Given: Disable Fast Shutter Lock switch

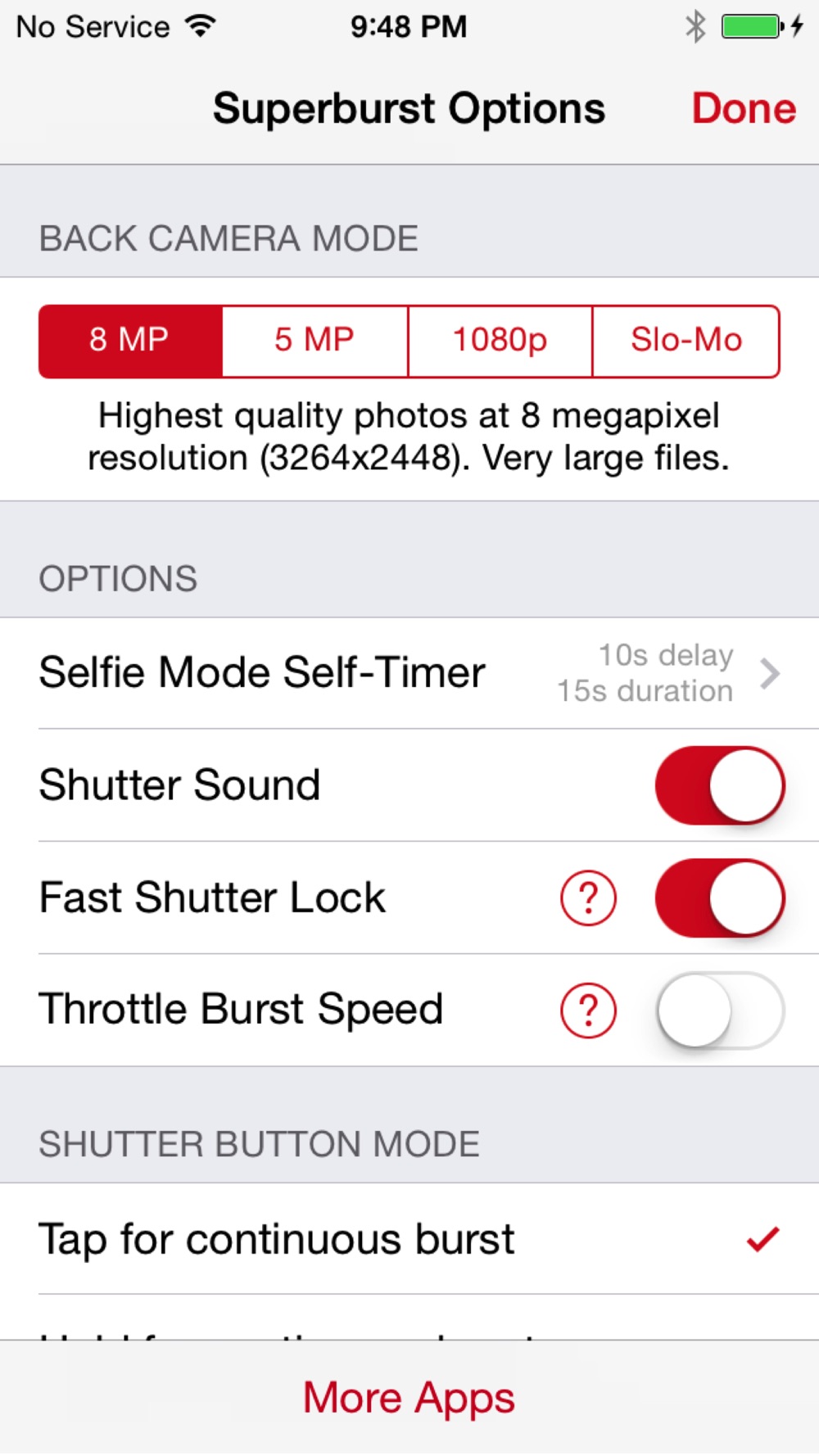Looking at the screenshot, I should 720,898.
